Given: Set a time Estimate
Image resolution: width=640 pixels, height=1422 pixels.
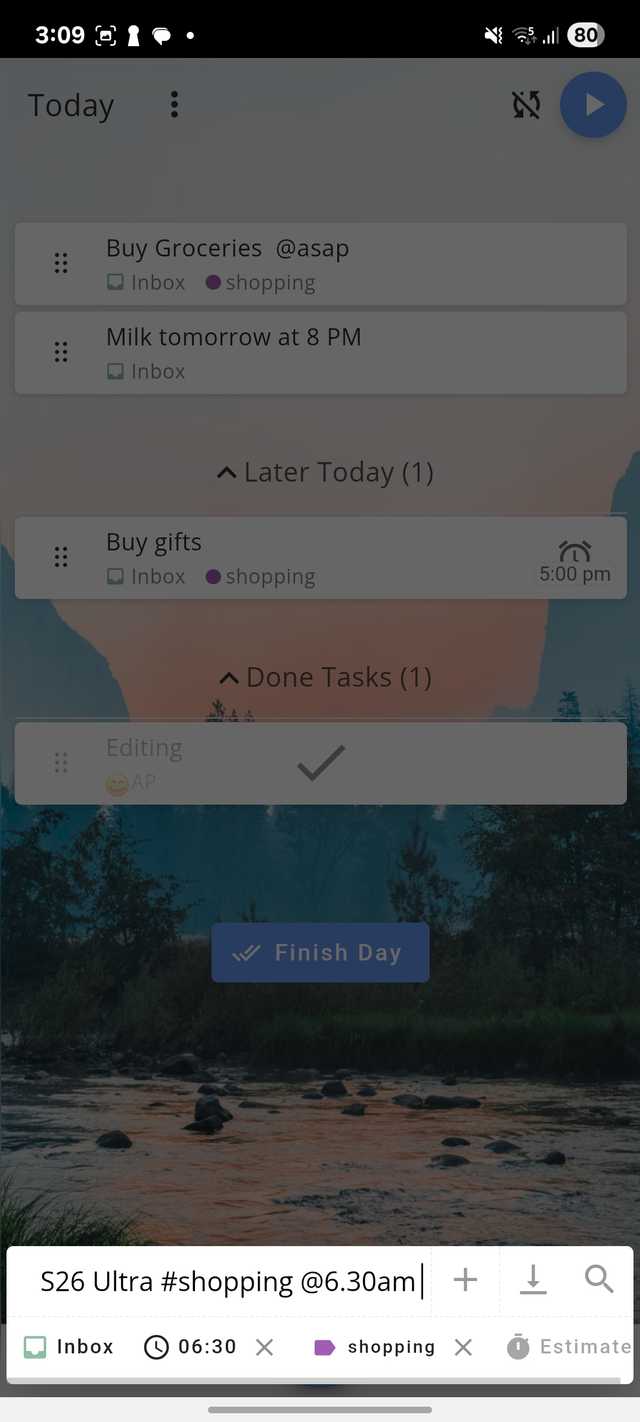Looking at the screenshot, I should [x=568, y=1347].
